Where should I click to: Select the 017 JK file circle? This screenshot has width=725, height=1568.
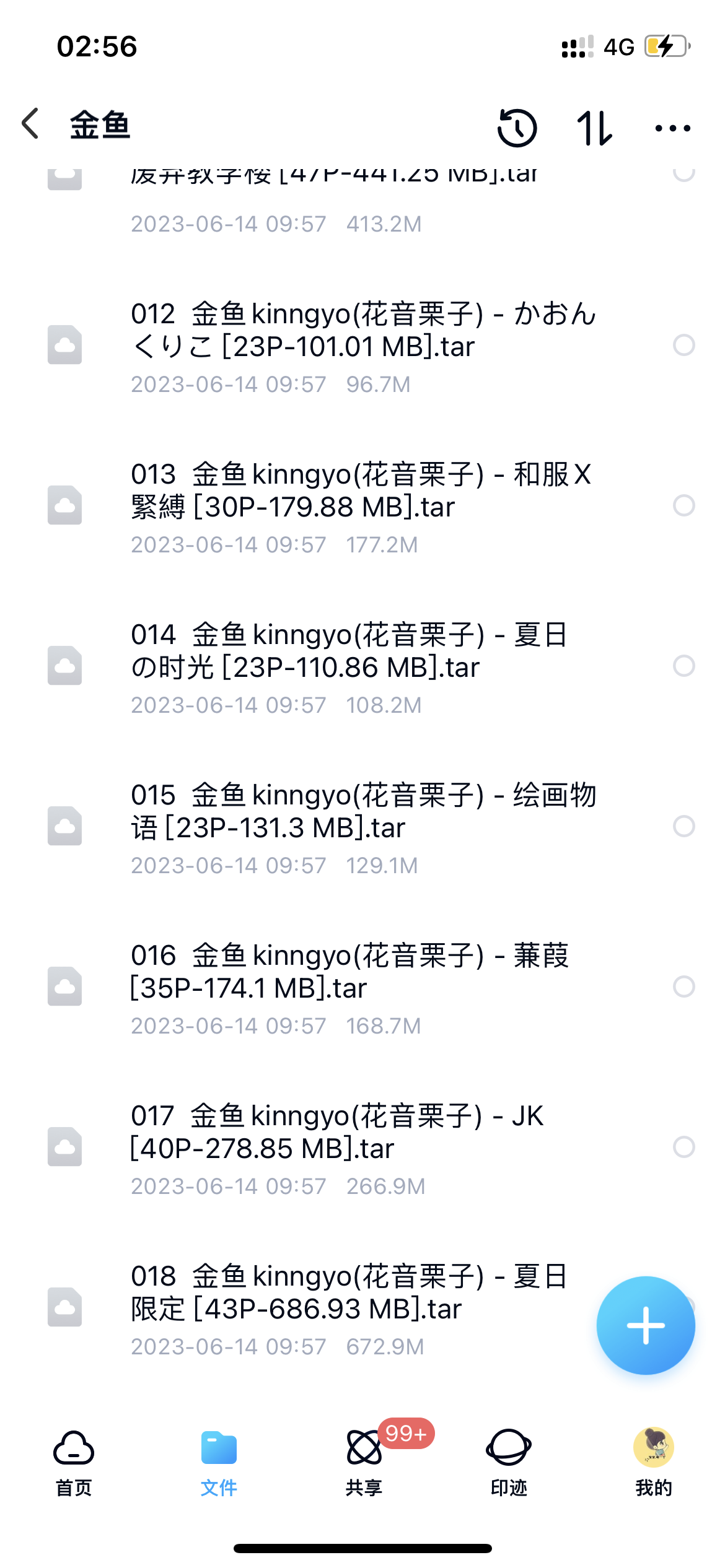pos(683,1147)
